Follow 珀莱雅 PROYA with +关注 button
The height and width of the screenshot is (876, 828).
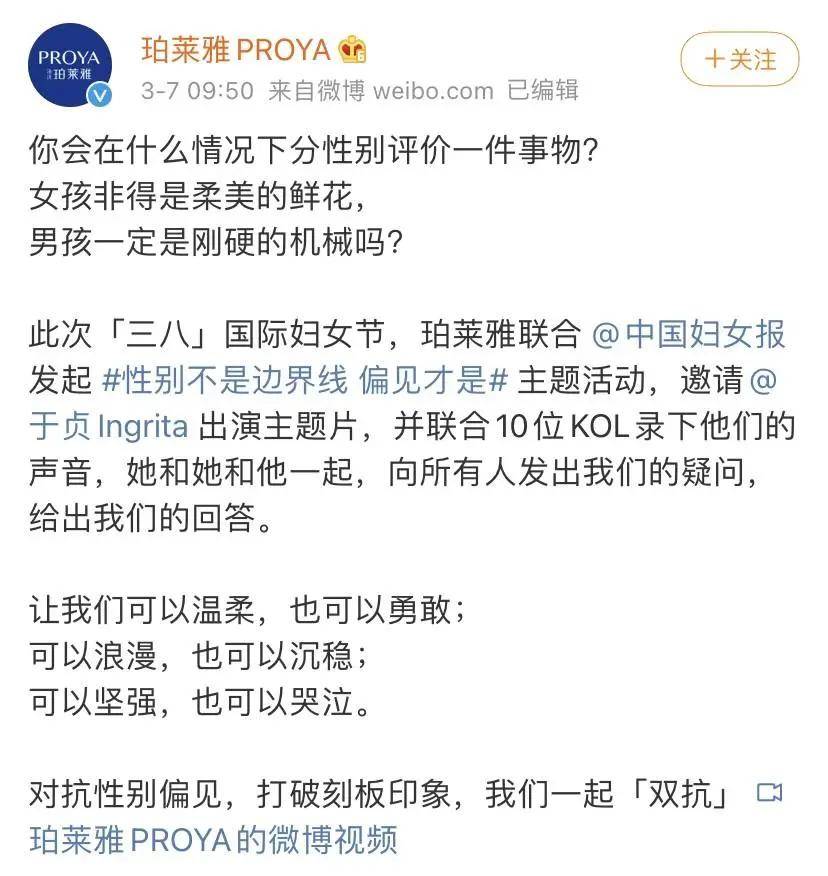point(739,59)
